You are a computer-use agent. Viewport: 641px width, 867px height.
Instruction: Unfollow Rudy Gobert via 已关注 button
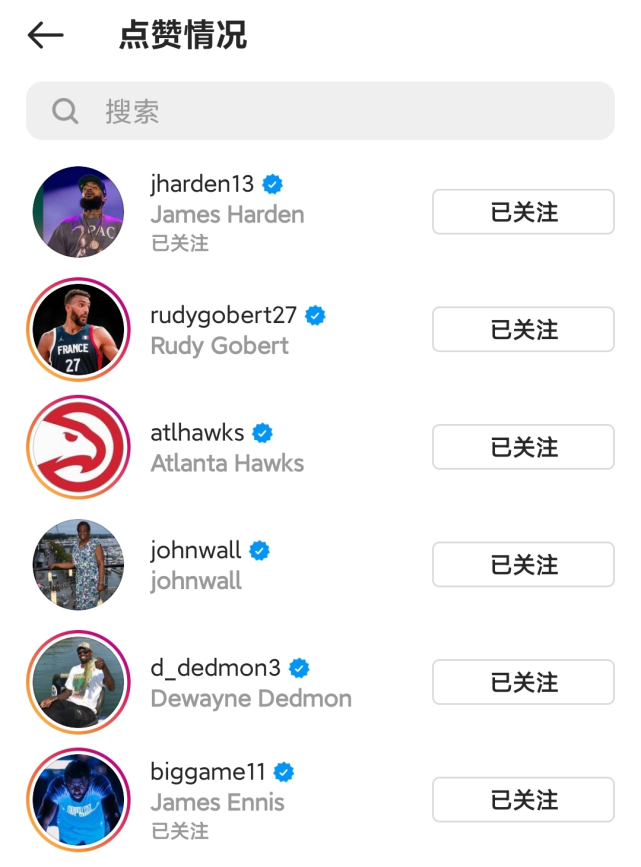pos(523,329)
